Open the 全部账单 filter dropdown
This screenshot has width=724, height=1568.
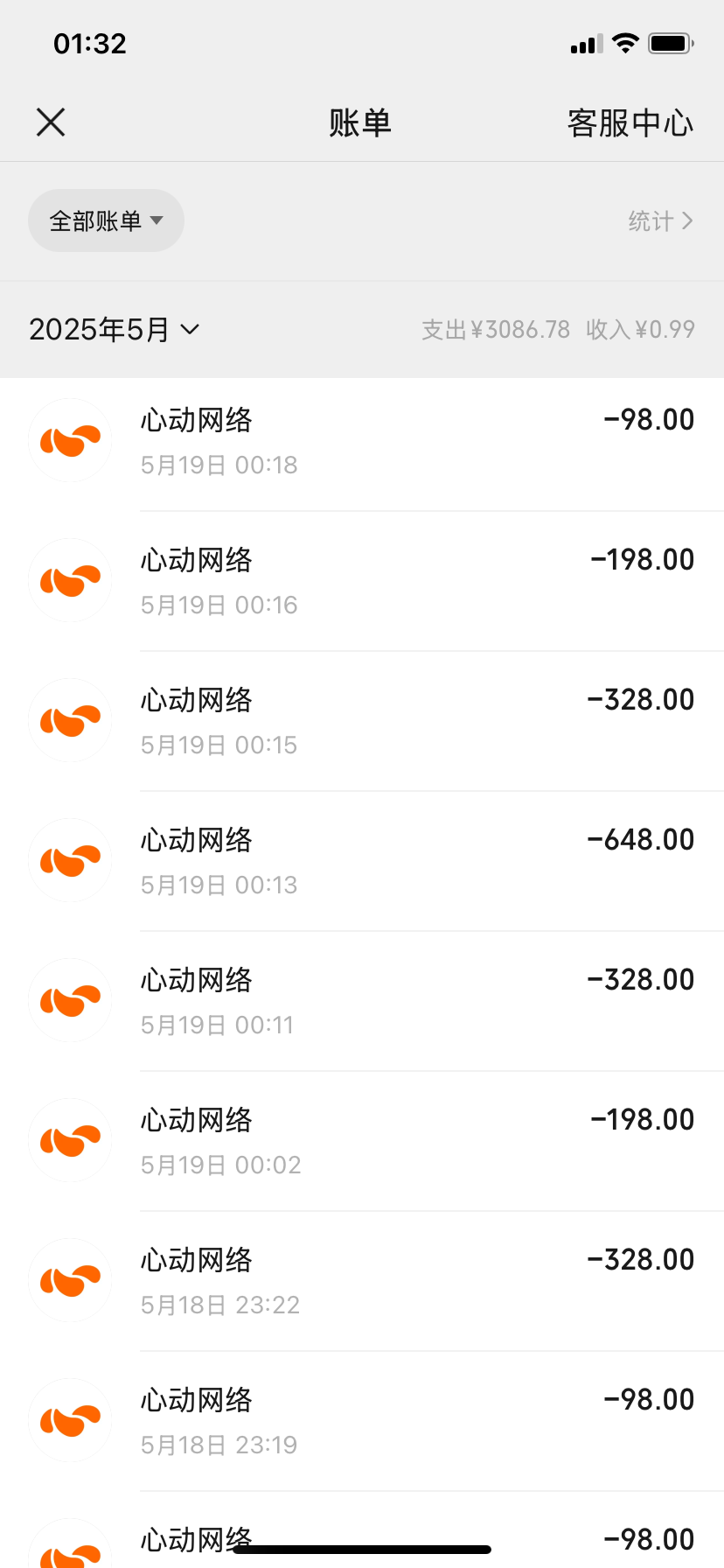tap(106, 220)
